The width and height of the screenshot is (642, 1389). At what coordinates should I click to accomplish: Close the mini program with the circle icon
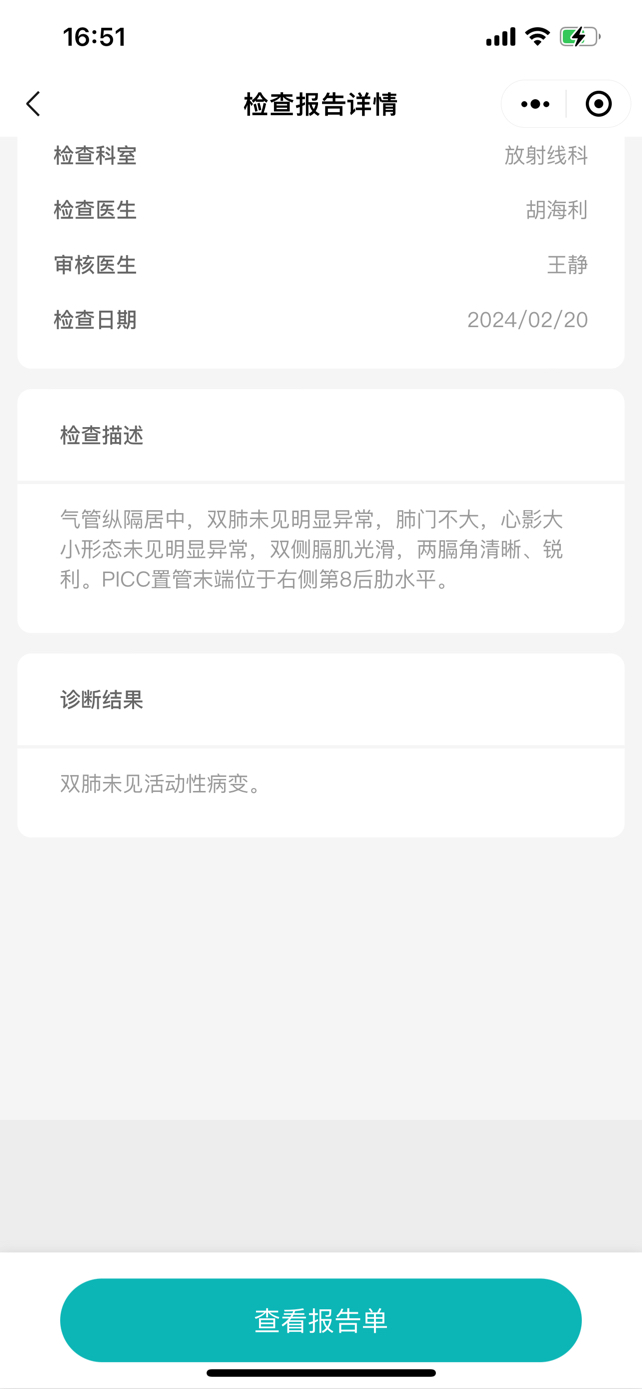(x=598, y=104)
